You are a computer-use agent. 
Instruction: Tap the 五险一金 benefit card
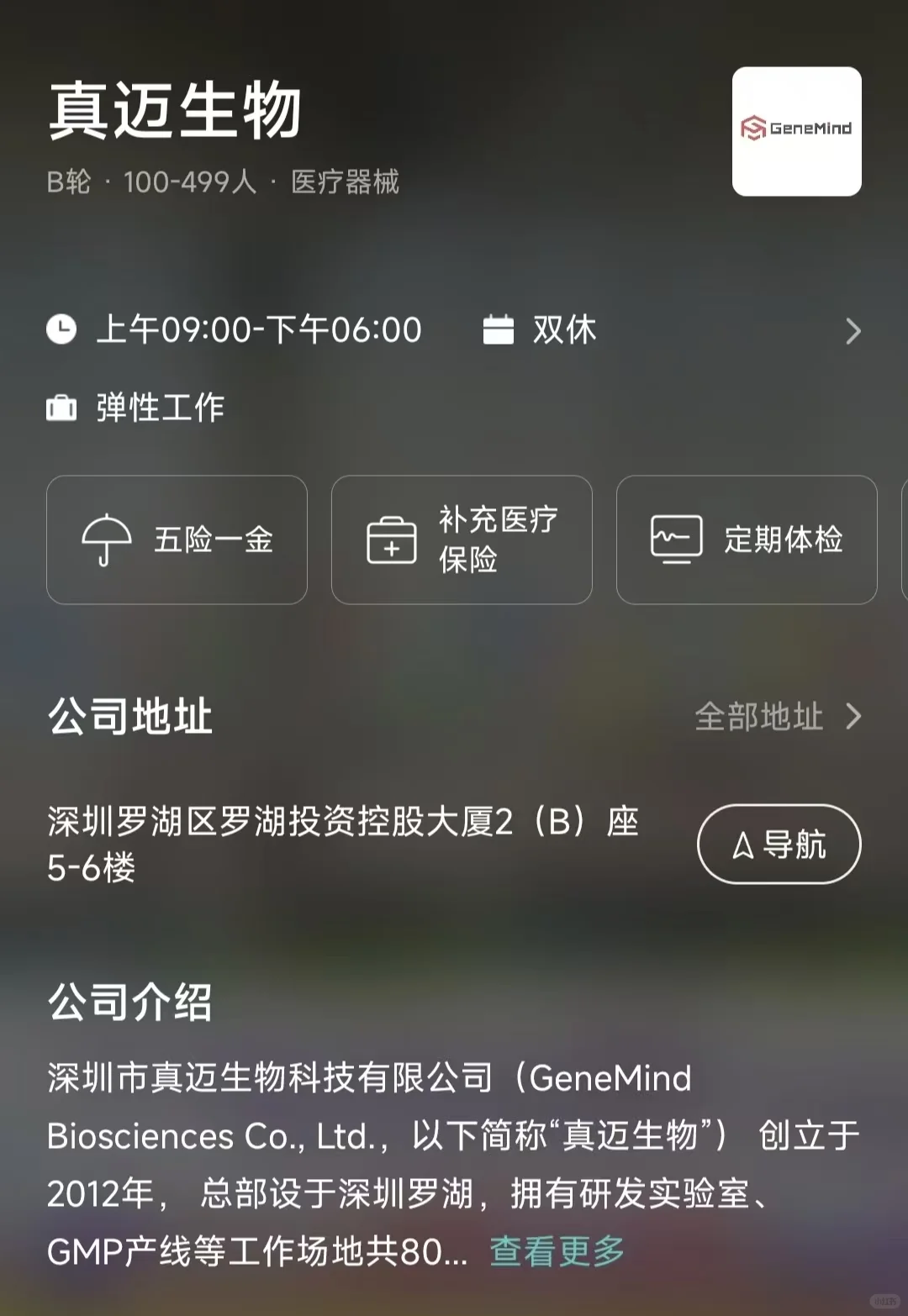[177, 540]
